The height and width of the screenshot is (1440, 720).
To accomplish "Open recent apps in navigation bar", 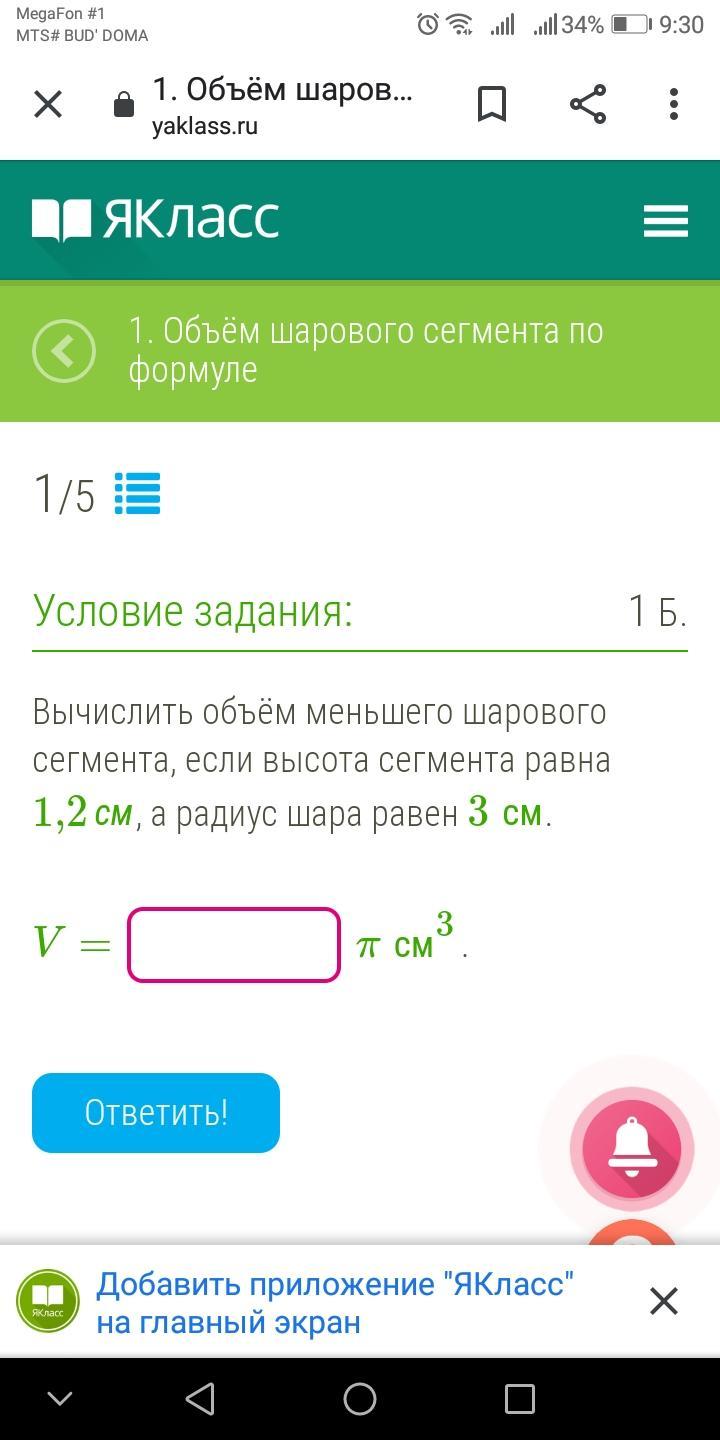I will pos(520,1399).
